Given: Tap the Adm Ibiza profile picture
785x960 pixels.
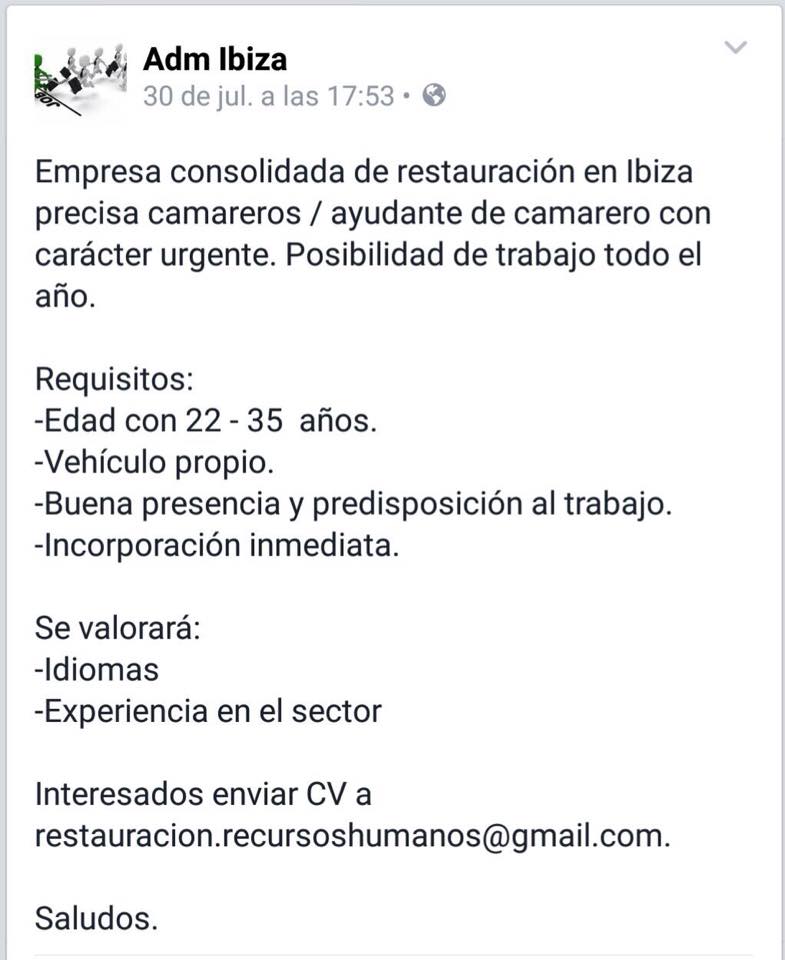Looking at the screenshot, I should tap(80, 78).
